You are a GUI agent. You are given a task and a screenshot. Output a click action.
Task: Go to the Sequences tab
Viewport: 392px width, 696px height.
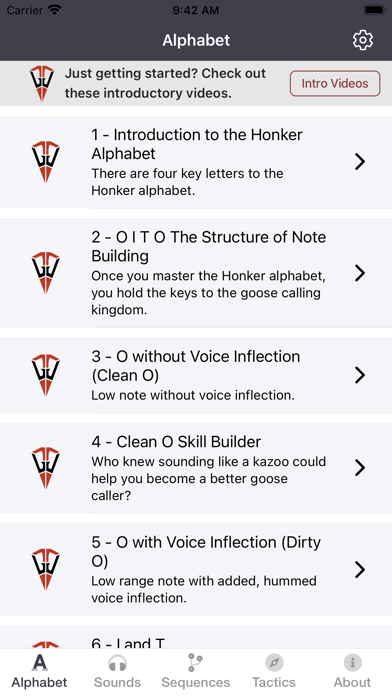click(x=196, y=672)
